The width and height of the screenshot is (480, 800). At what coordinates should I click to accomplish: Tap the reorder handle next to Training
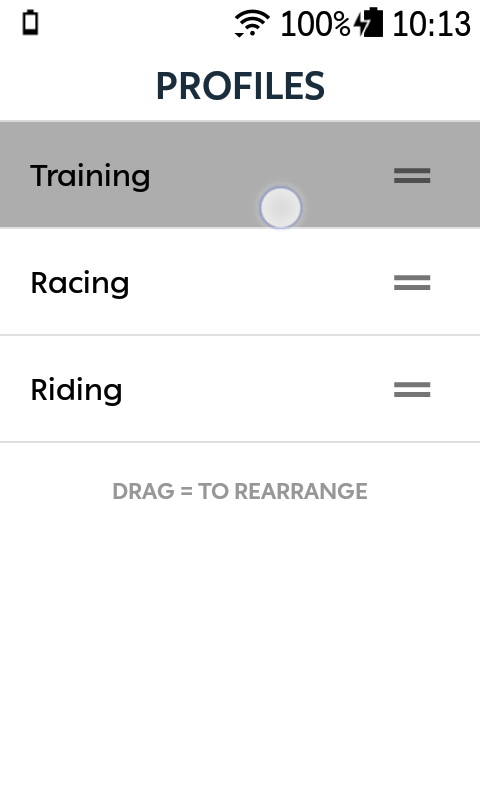412,176
